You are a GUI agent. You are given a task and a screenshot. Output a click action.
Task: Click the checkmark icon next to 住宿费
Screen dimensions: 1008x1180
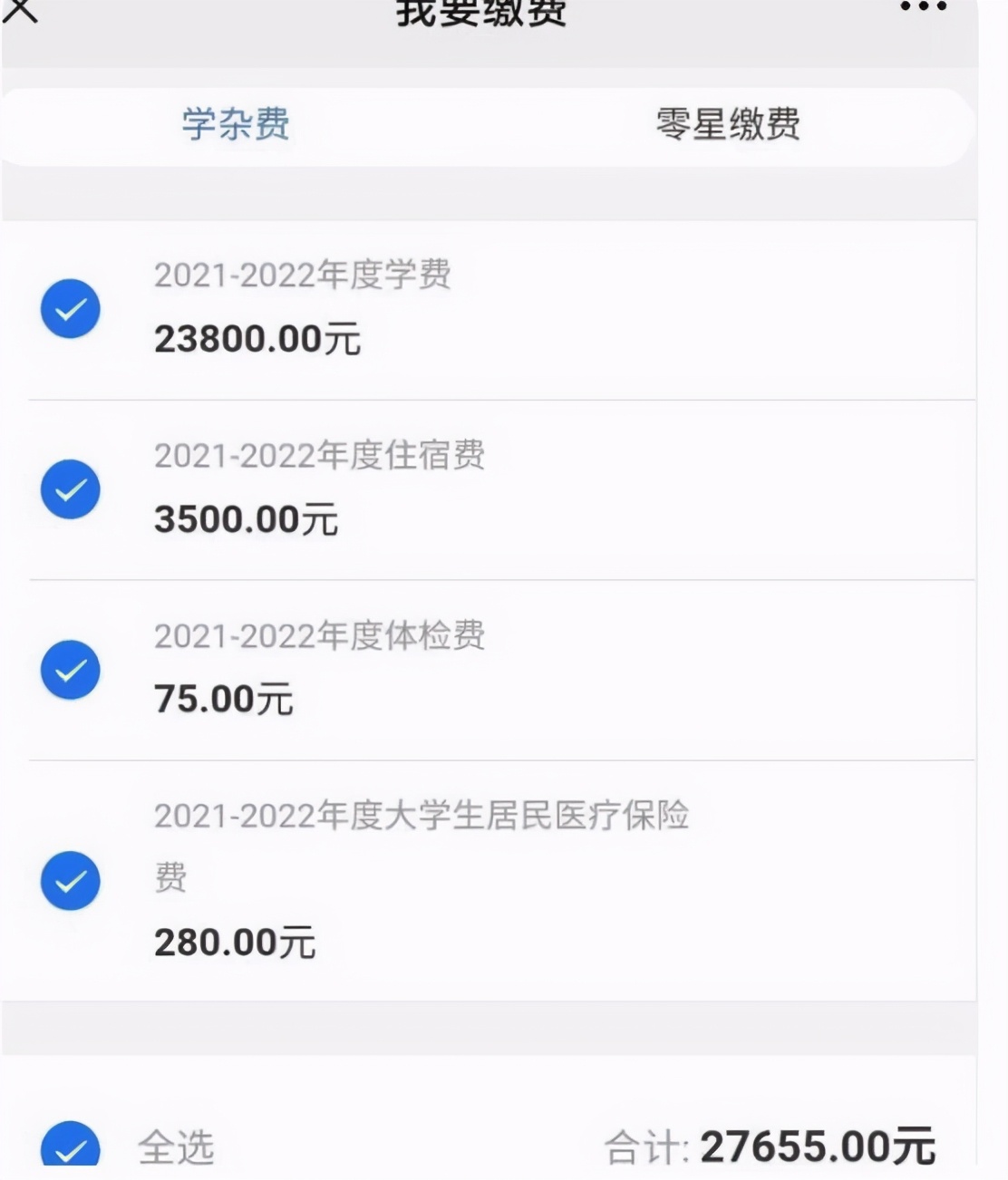71,488
